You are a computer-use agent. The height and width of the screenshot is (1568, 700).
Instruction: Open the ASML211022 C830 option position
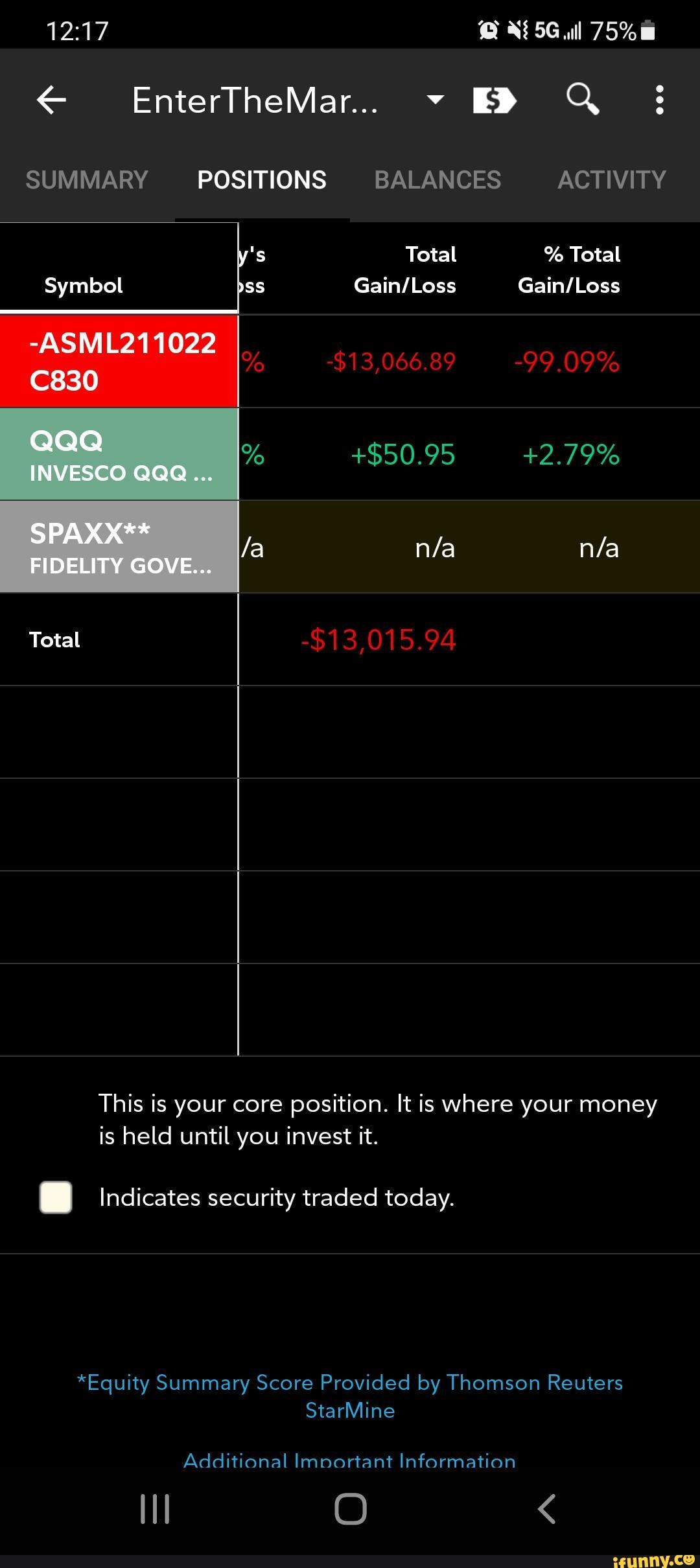(119, 362)
